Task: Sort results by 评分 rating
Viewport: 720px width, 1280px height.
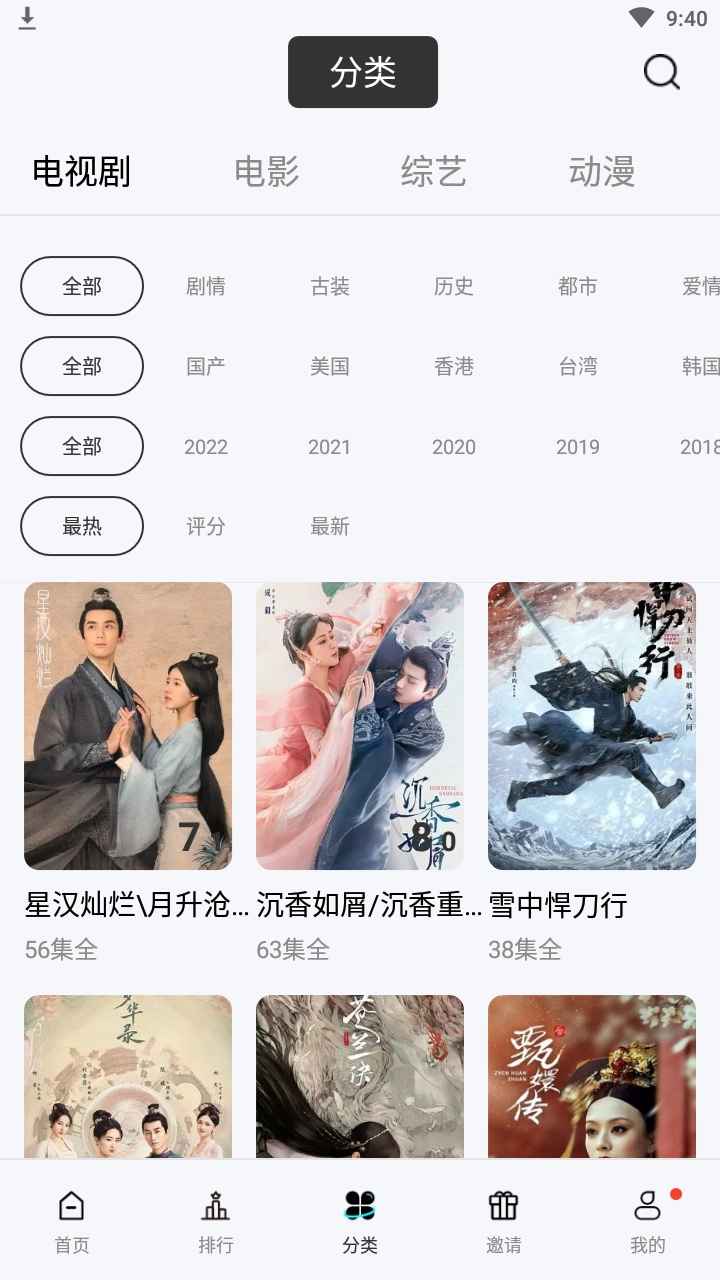Action: [x=206, y=526]
